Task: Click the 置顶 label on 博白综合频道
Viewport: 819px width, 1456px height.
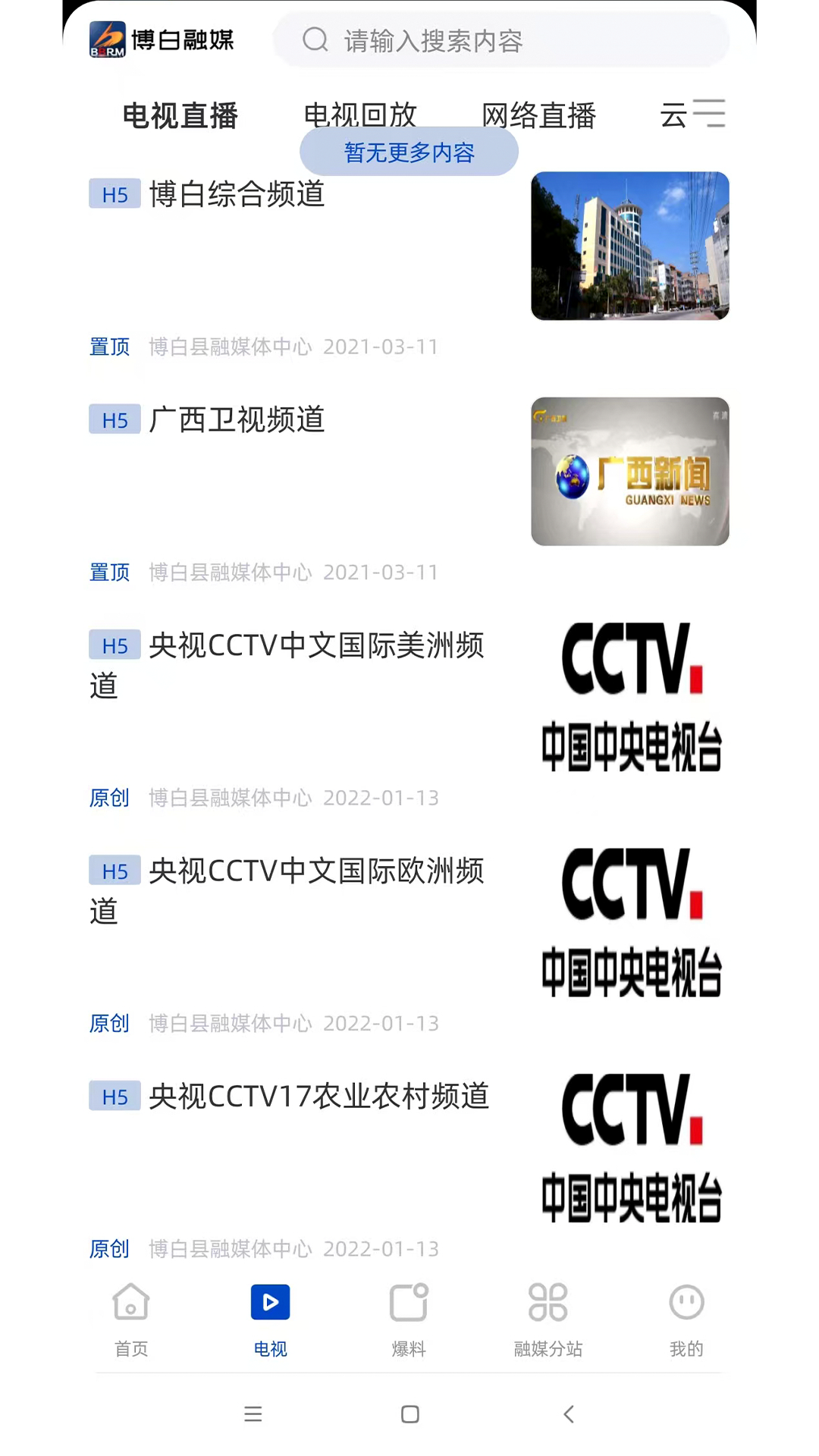Action: (x=109, y=346)
